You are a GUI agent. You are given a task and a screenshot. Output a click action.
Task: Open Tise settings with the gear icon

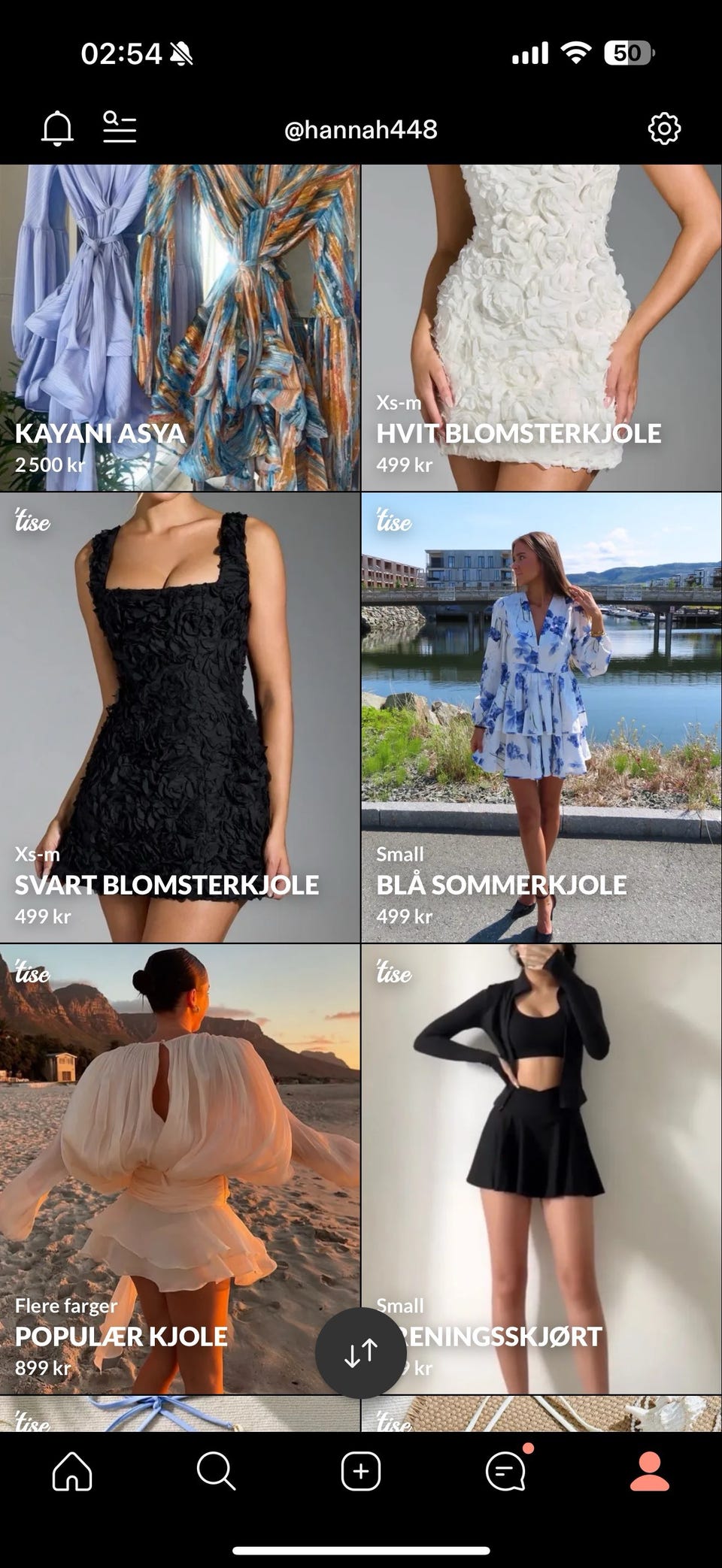pyautogui.click(x=663, y=128)
